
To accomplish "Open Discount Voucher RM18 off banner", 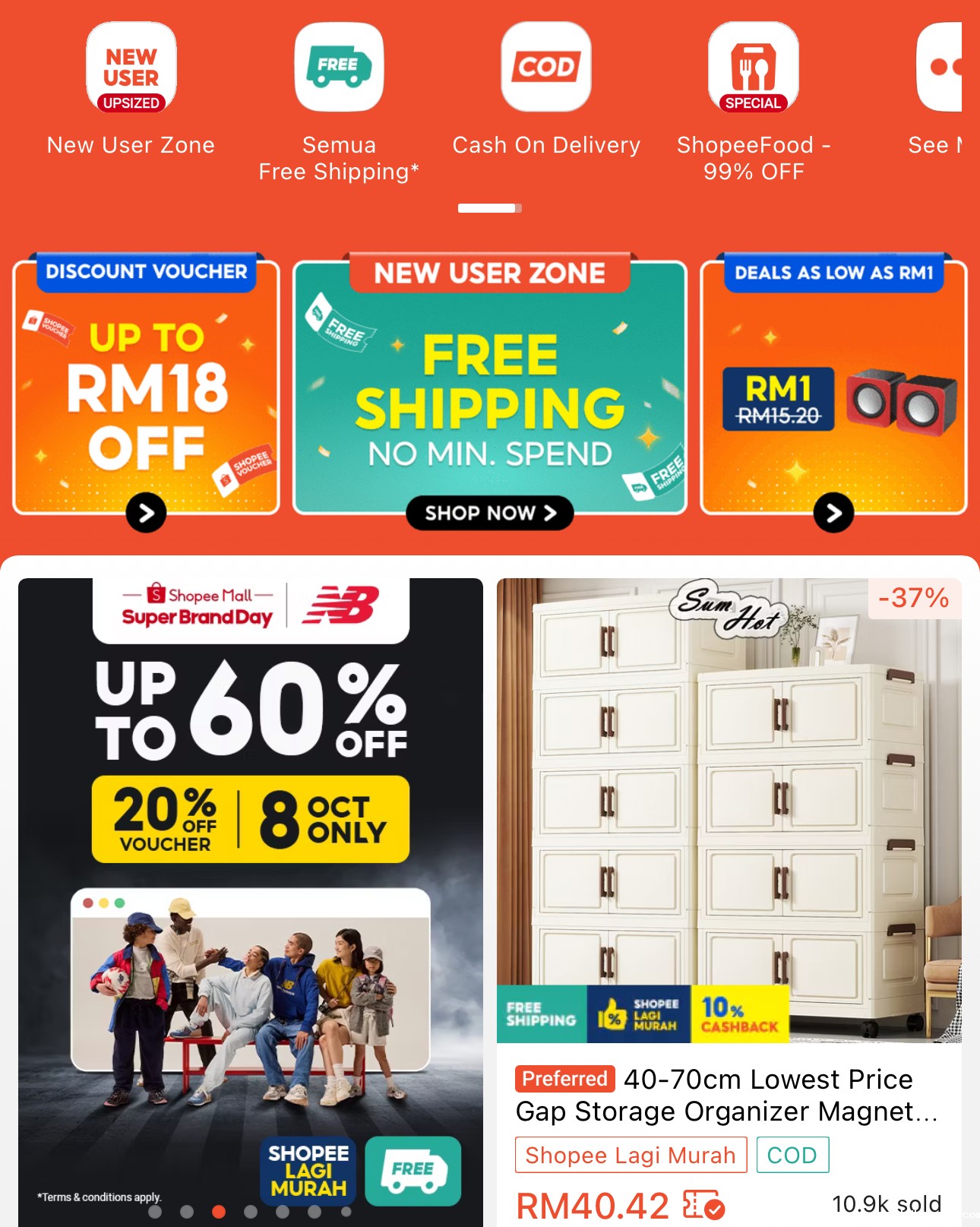I will click(146, 387).
